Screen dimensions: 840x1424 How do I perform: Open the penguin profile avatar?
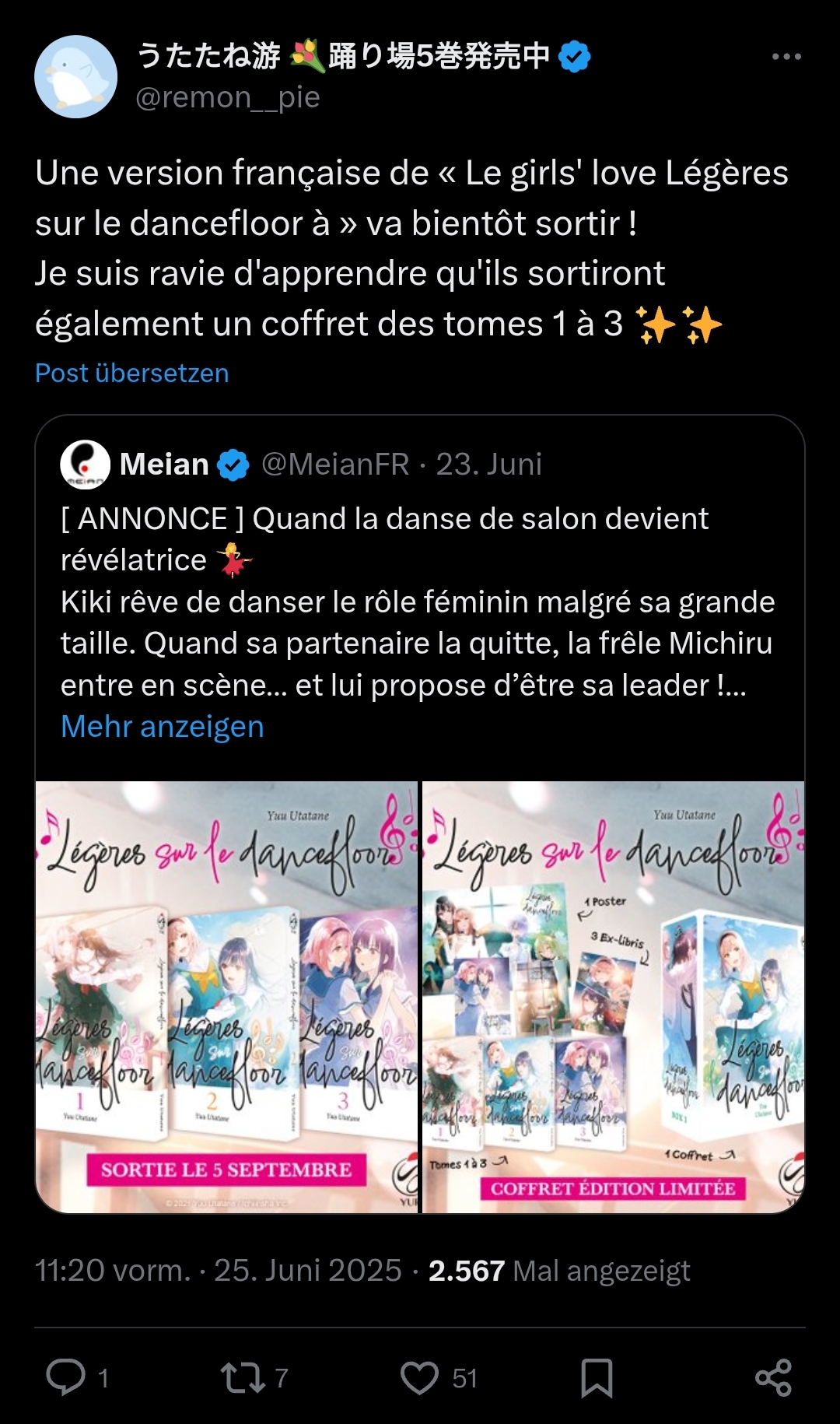pos(75,76)
